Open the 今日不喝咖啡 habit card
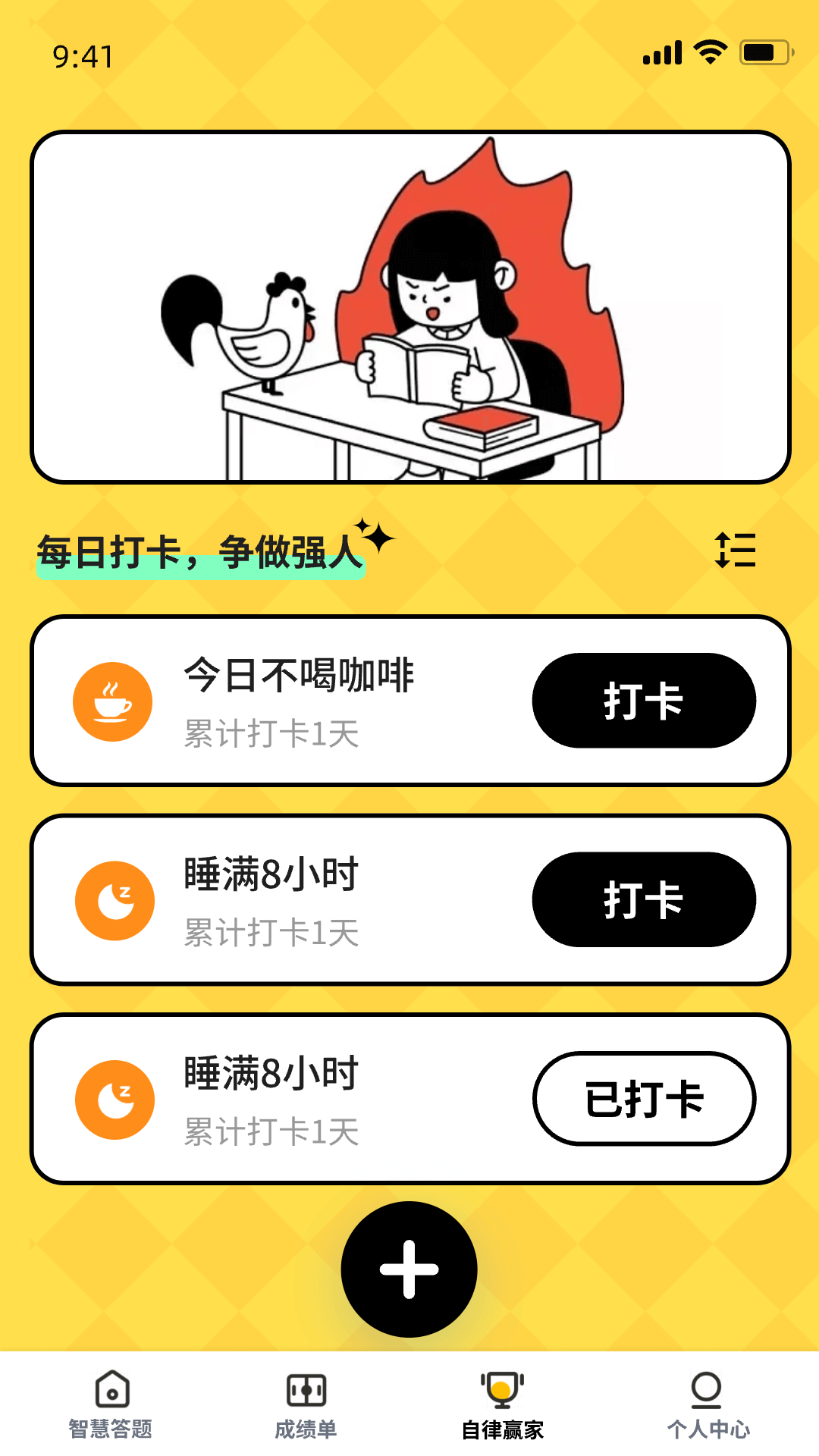Image resolution: width=819 pixels, height=1456 pixels. (x=303, y=701)
